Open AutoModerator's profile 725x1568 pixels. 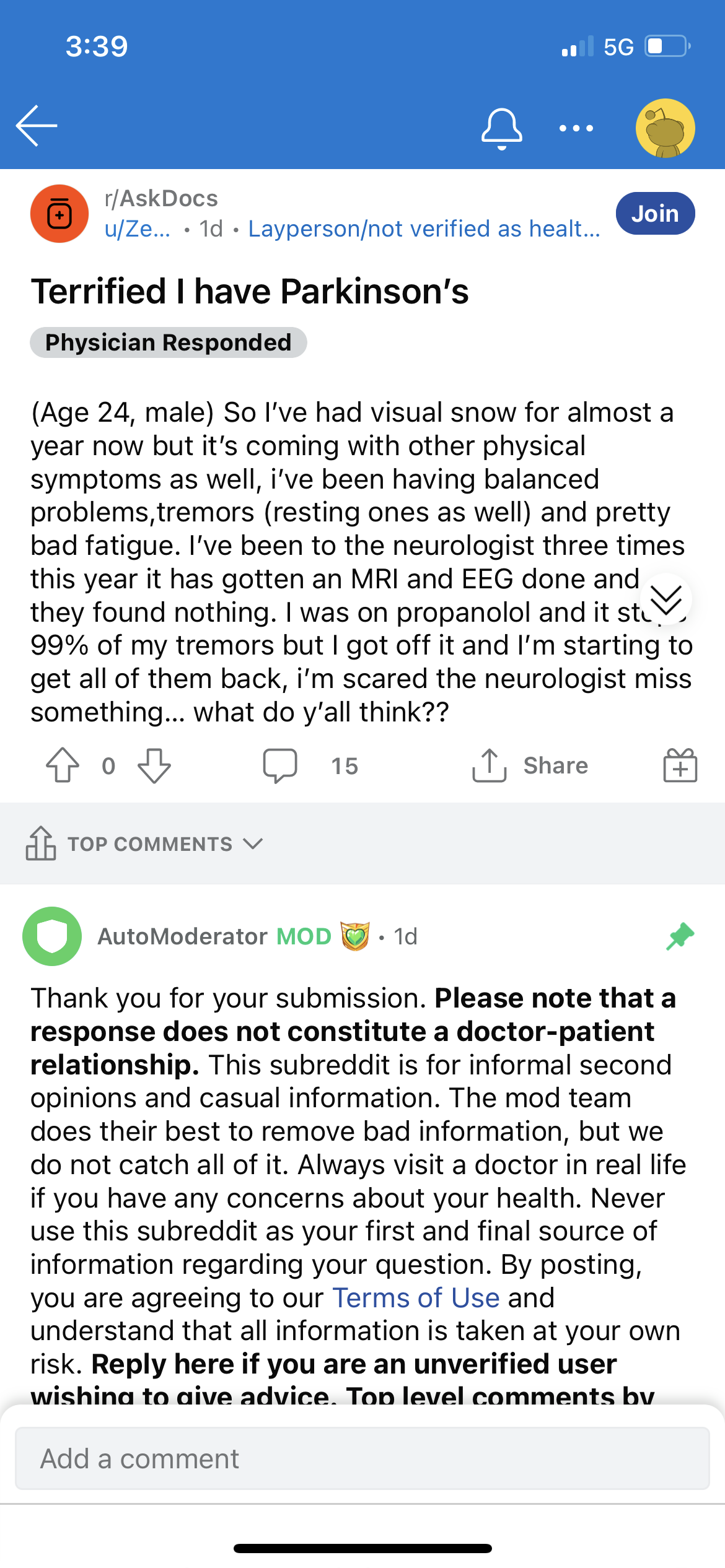(182, 936)
